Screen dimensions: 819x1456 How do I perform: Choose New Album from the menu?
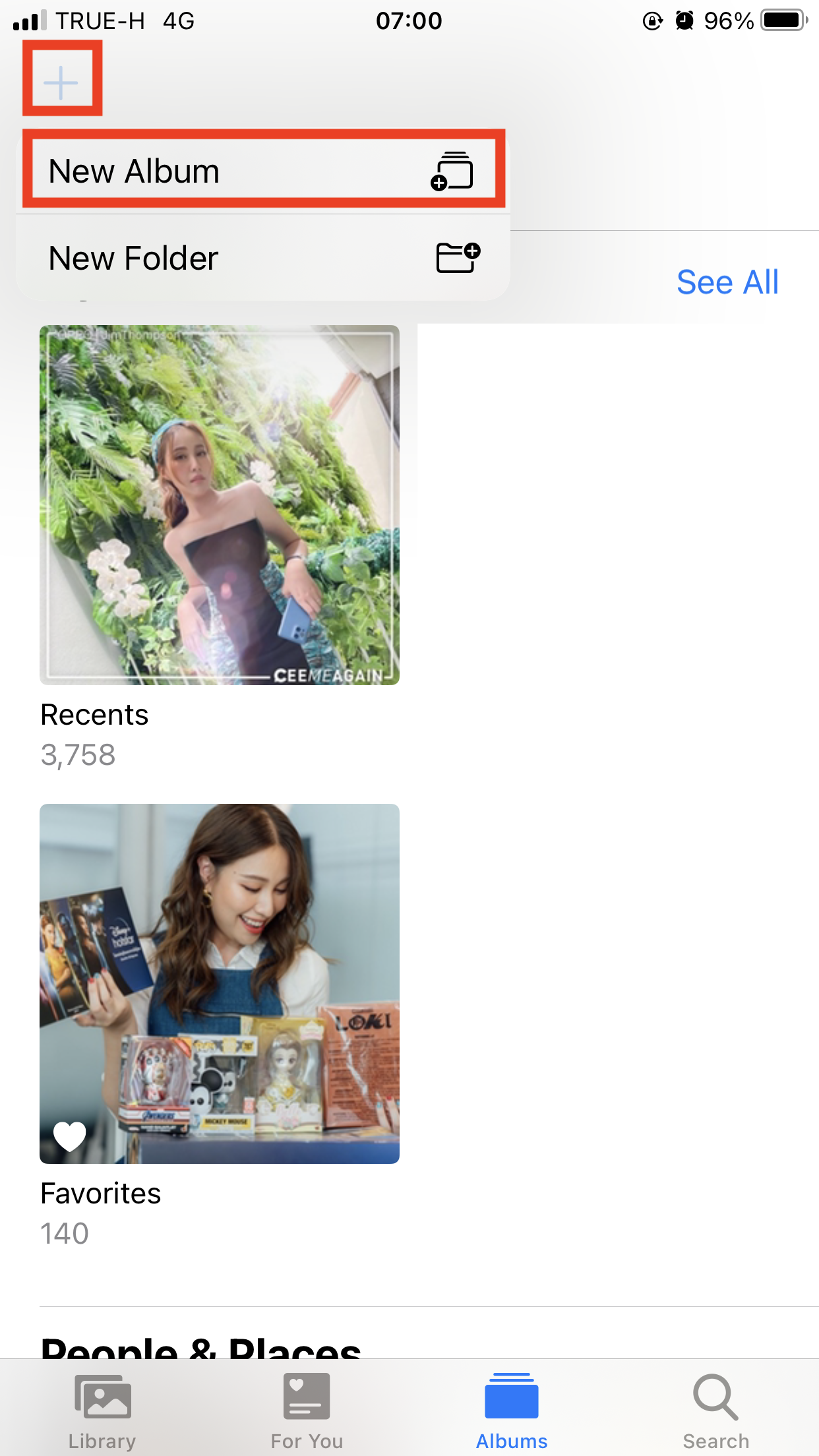(x=262, y=171)
